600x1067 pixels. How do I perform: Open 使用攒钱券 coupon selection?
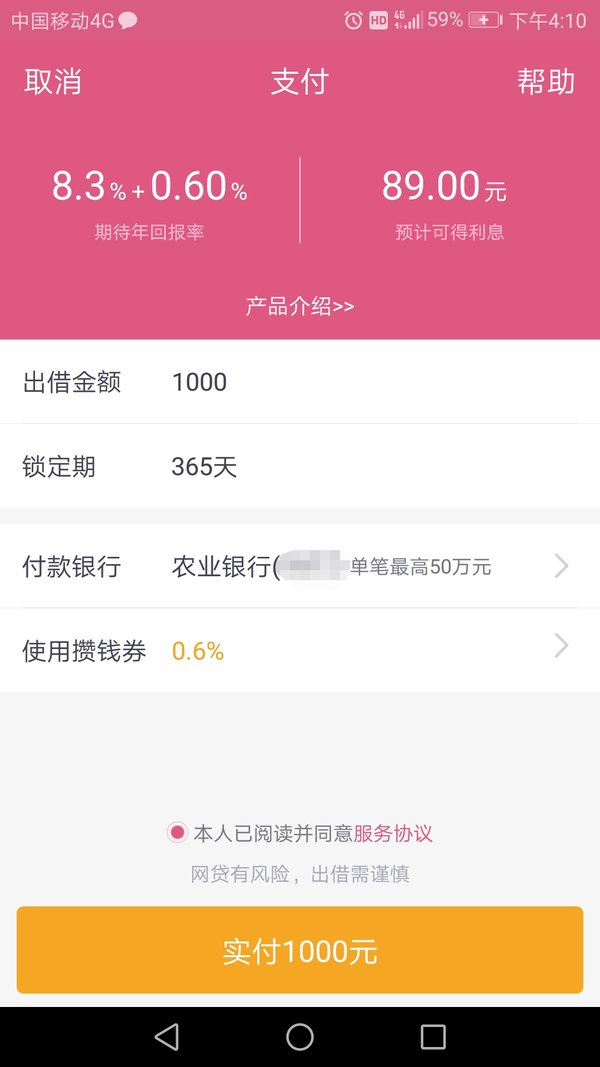click(x=300, y=651)
